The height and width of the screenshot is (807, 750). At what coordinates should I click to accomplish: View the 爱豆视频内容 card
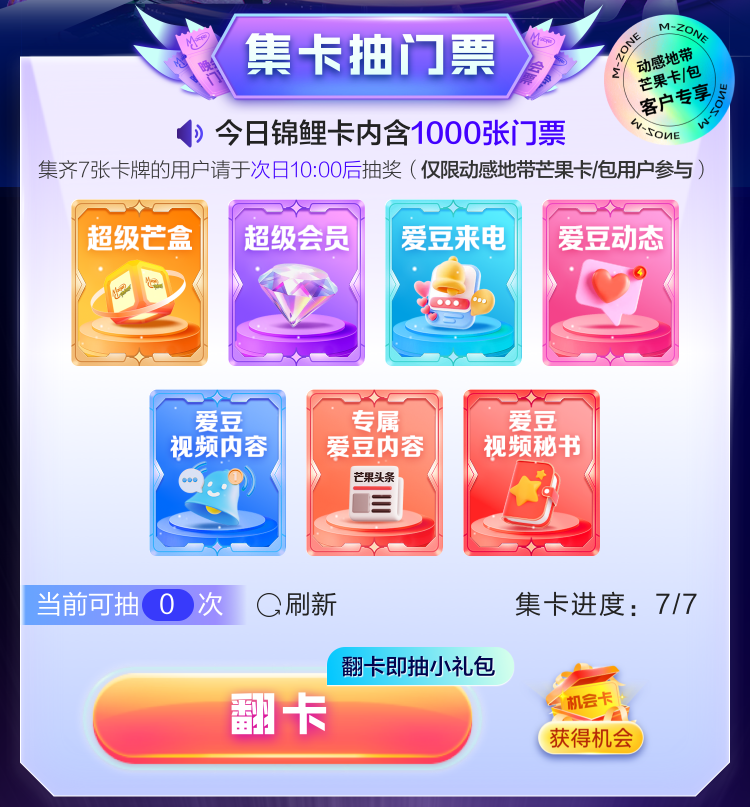click(217, 473)
